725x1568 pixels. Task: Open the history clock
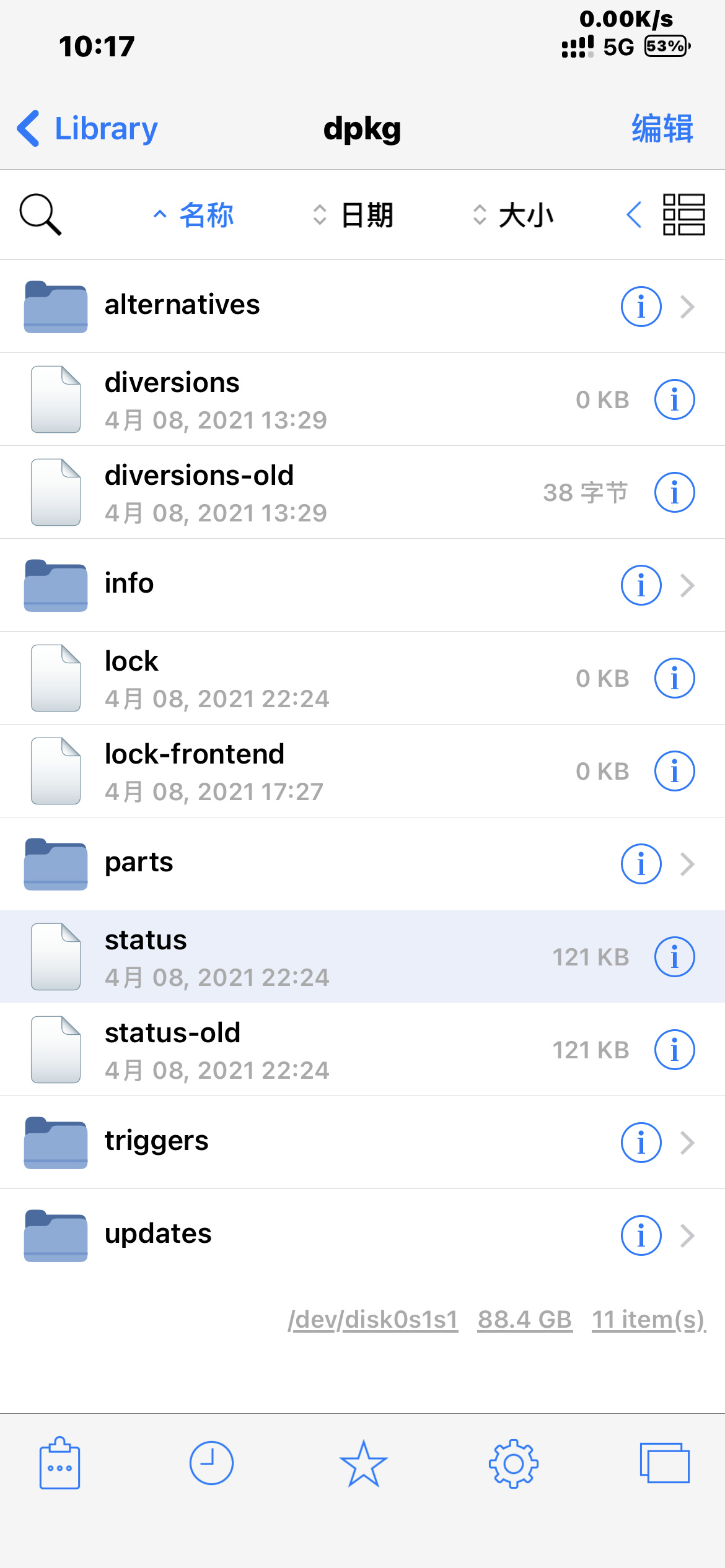click(x=211, y=1463)
